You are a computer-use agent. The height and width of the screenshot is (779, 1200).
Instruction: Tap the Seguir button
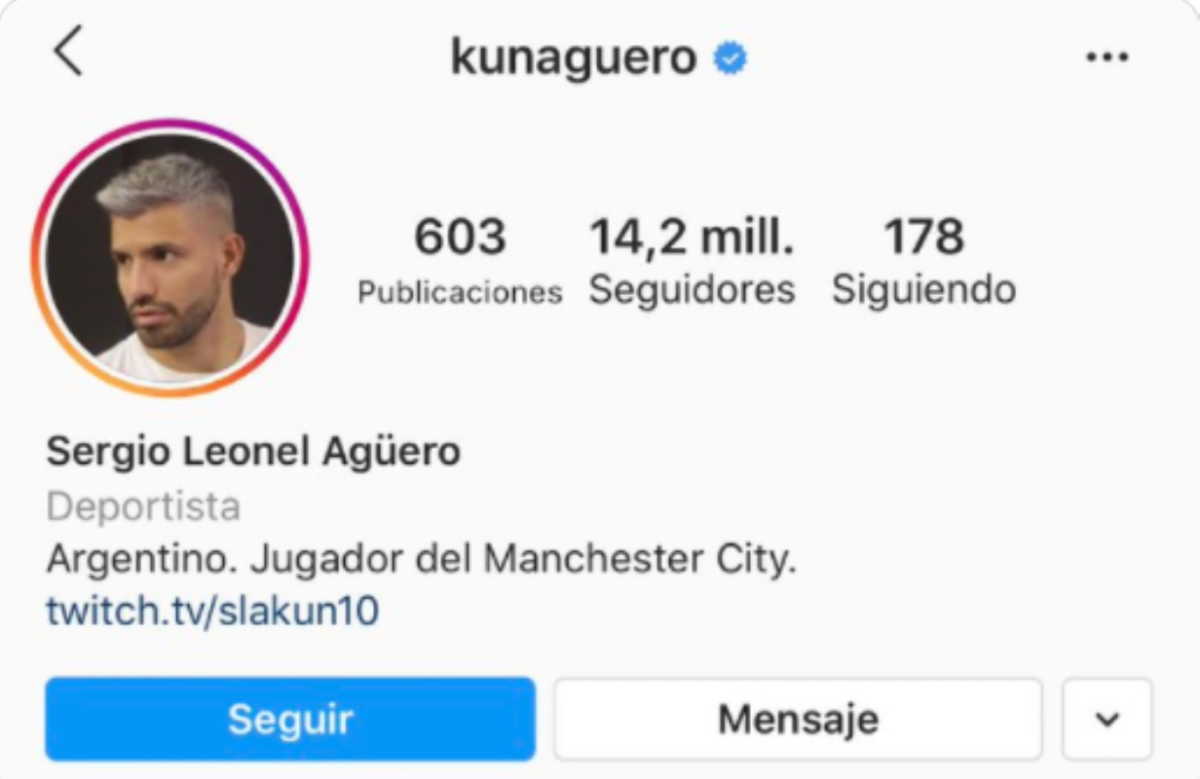tap(290, 719)
